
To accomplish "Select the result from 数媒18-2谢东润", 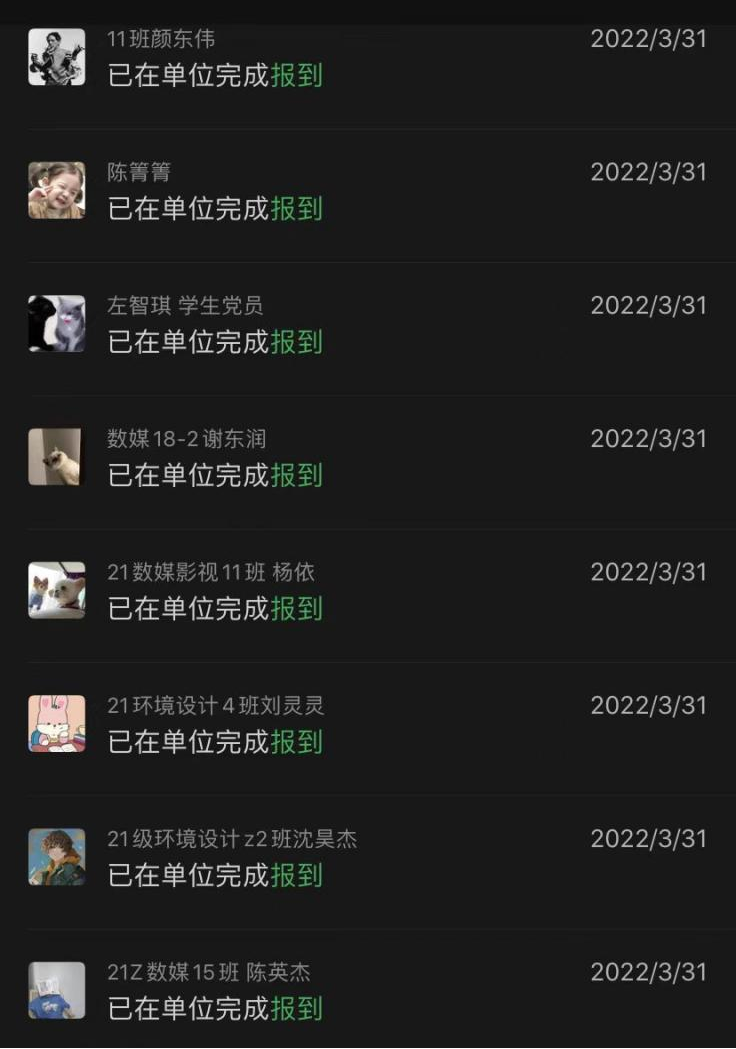I will pyautogui.click(x=367, y=457).
